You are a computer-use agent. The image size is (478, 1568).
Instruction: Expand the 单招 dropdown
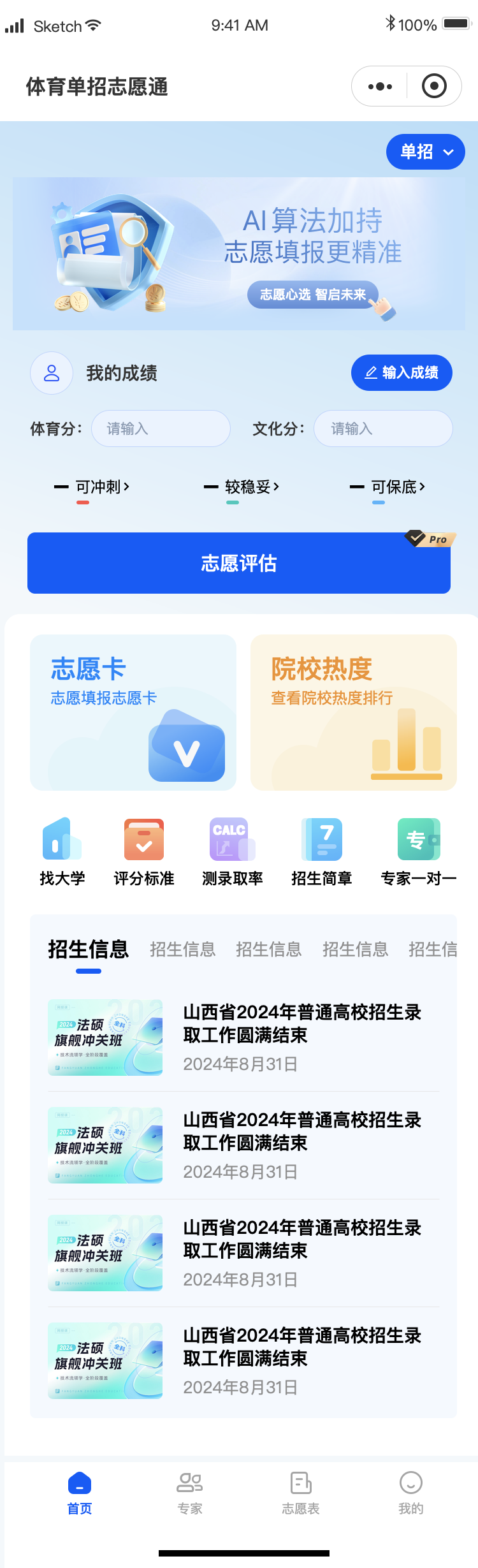pos(425,152)
